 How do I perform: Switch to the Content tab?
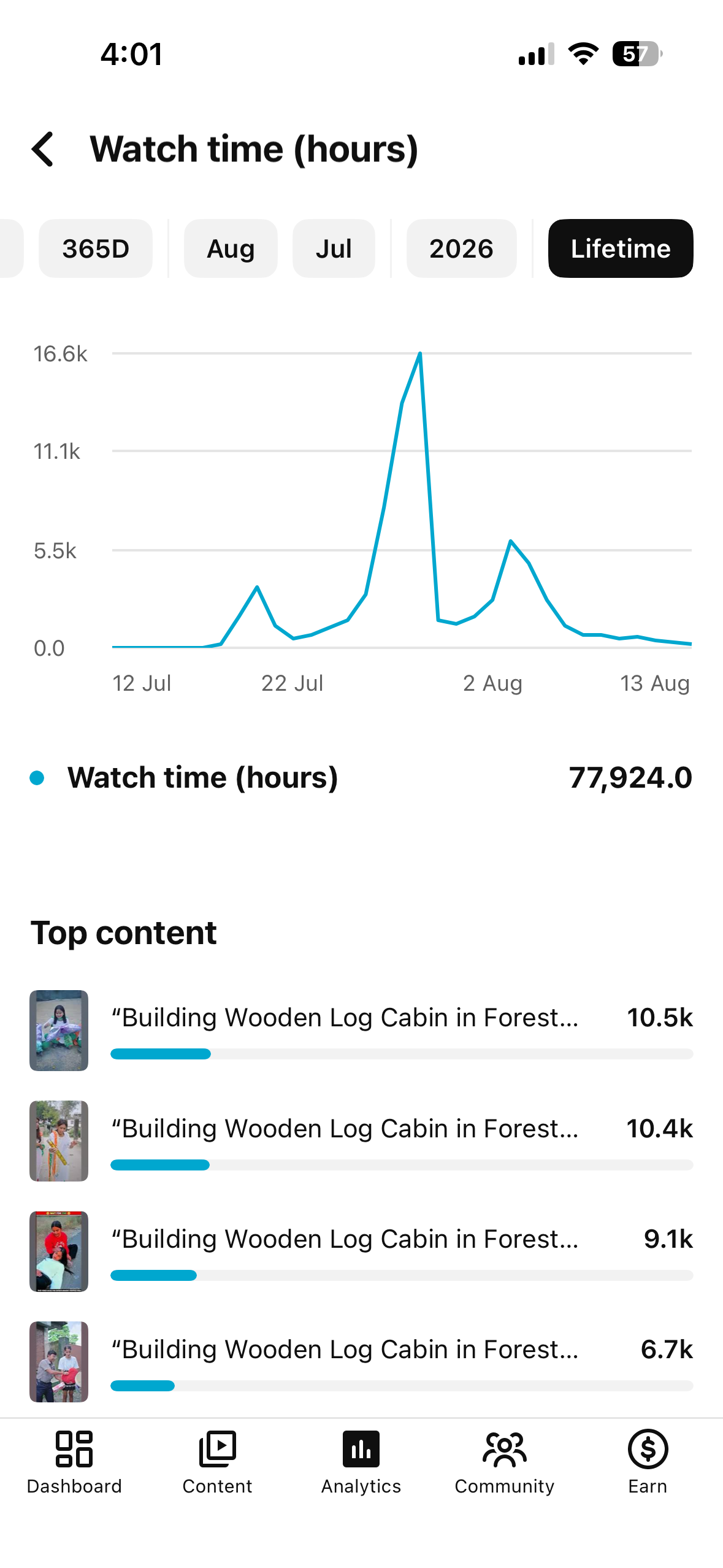[218, 1462]
